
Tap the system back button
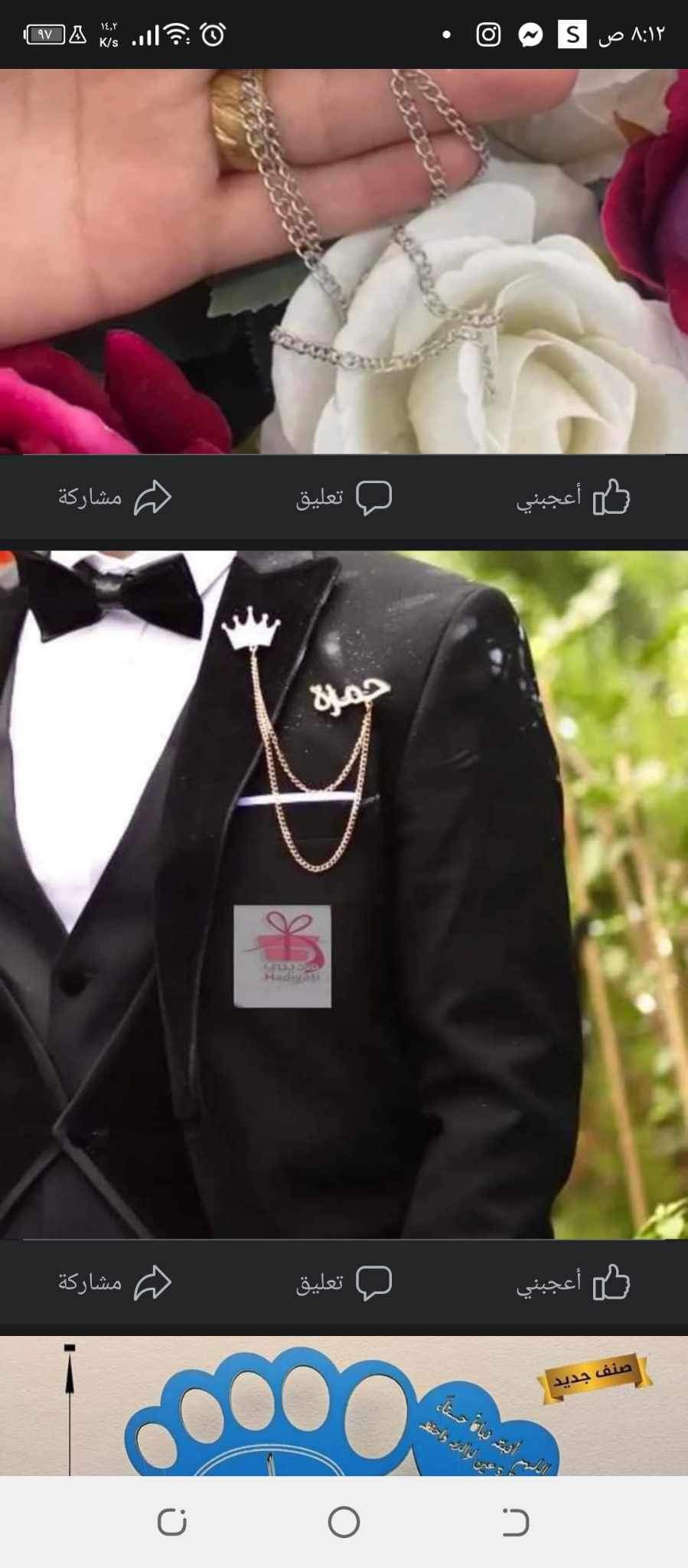[515, 1522]
